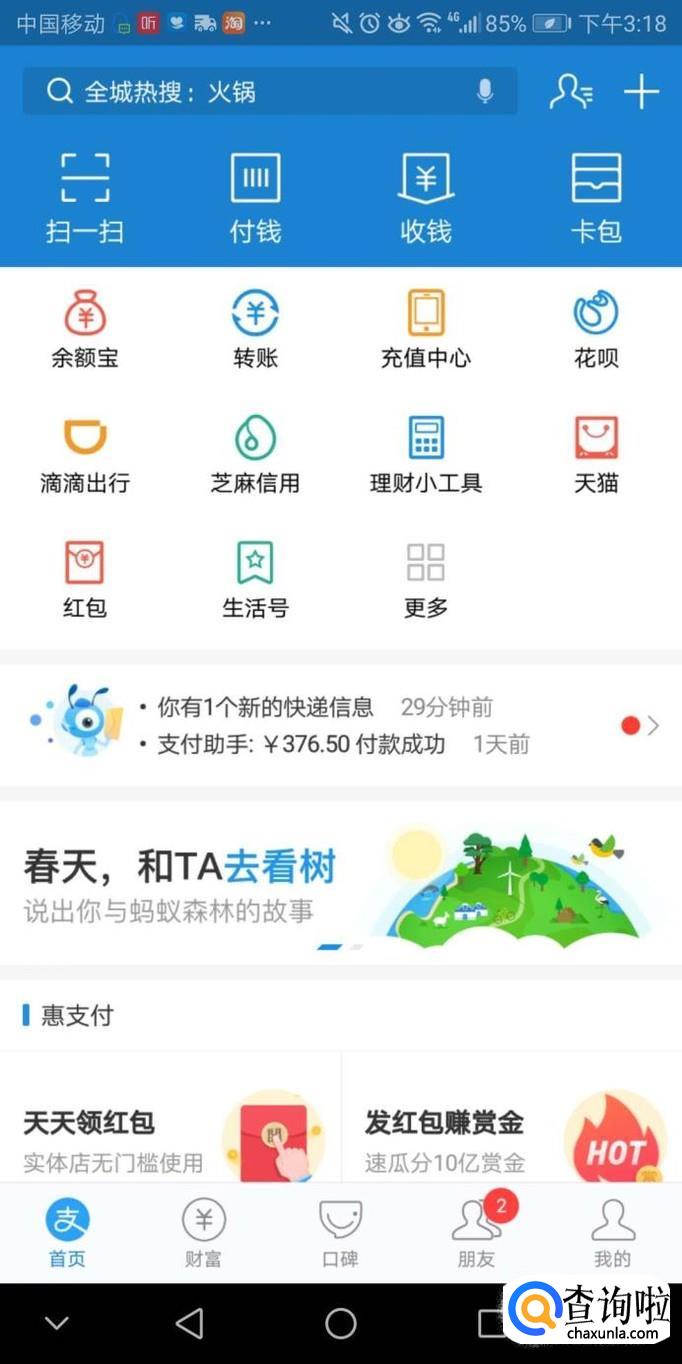Image resolution: width=682 pixels, height=1364 pixels.
Task: Open 余额宝
Action: tap(85, 329)
